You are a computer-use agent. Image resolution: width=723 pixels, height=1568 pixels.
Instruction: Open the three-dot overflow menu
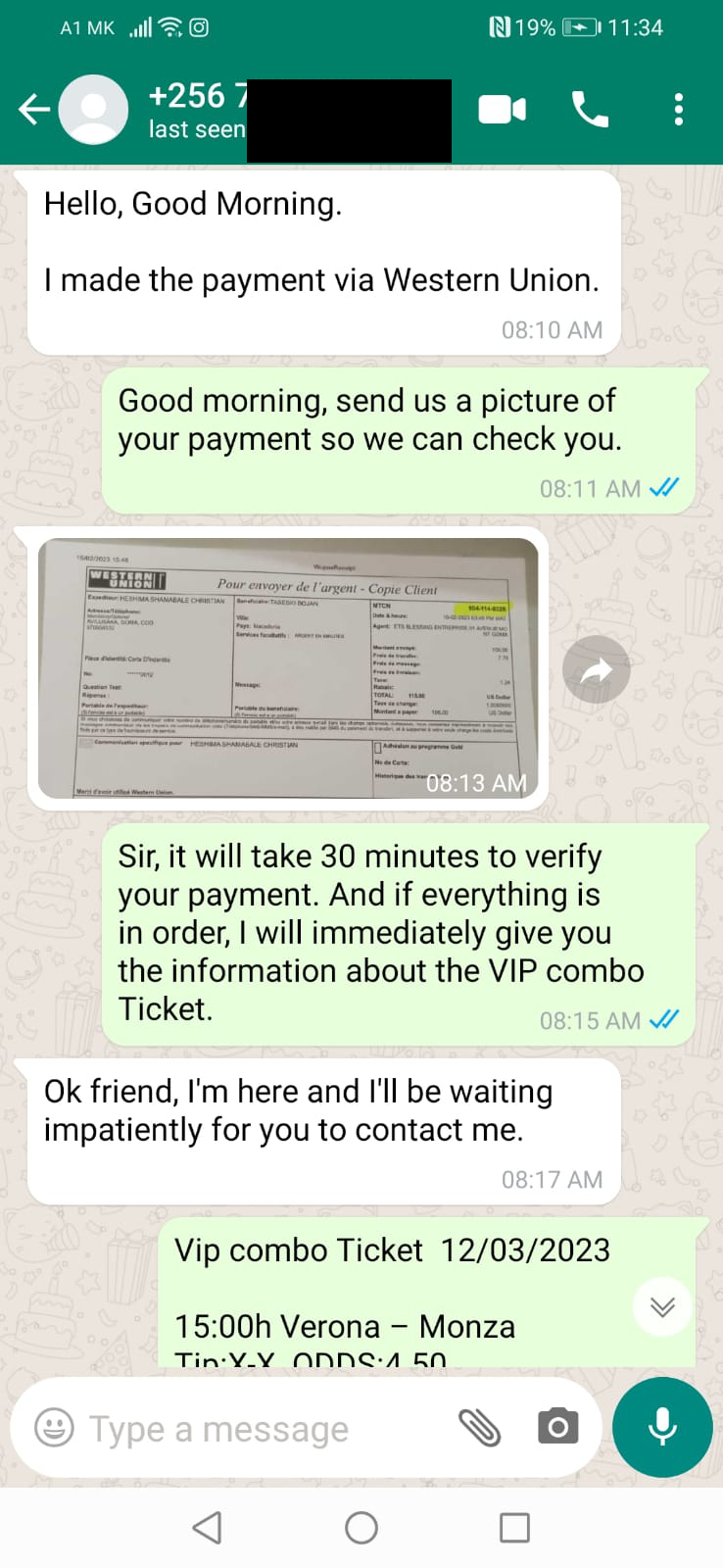click(678, 110)
